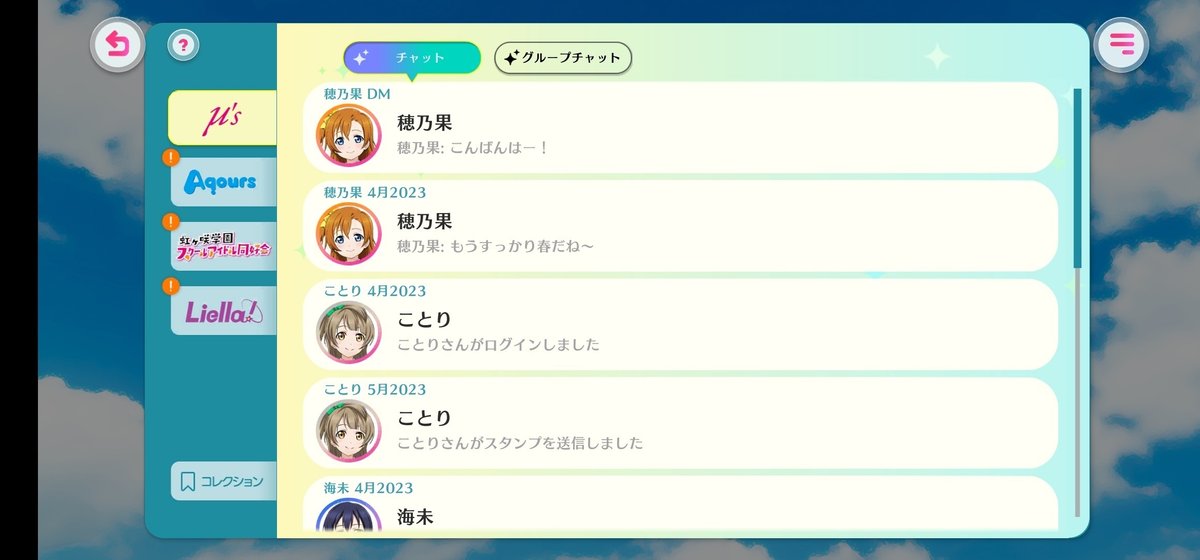Viewport: 1200px width, 560px height.
Task: Open 海未's 4月2023 chat
Action: pyautogui.click(x=680, y=512)
